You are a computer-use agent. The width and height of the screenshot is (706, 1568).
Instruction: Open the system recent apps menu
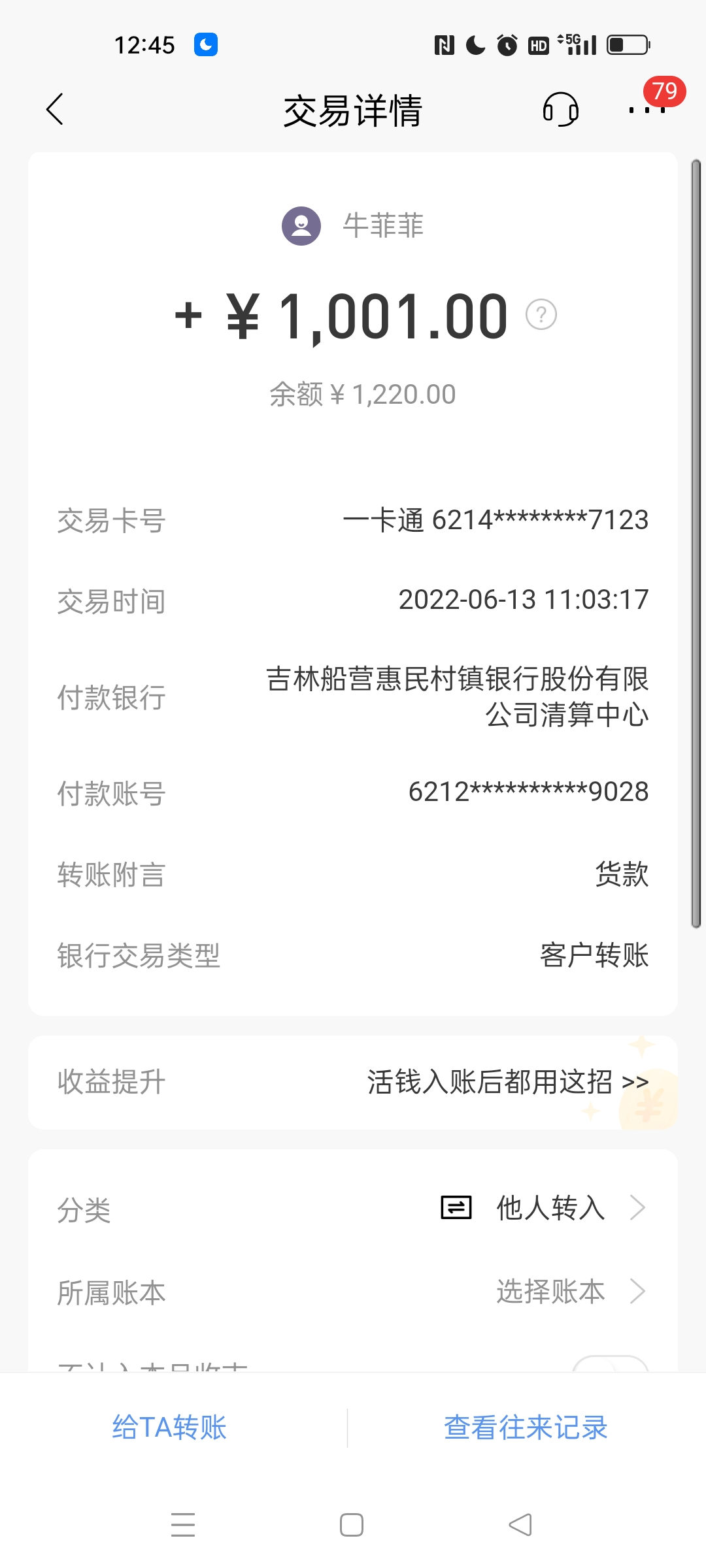(183, 1525)
